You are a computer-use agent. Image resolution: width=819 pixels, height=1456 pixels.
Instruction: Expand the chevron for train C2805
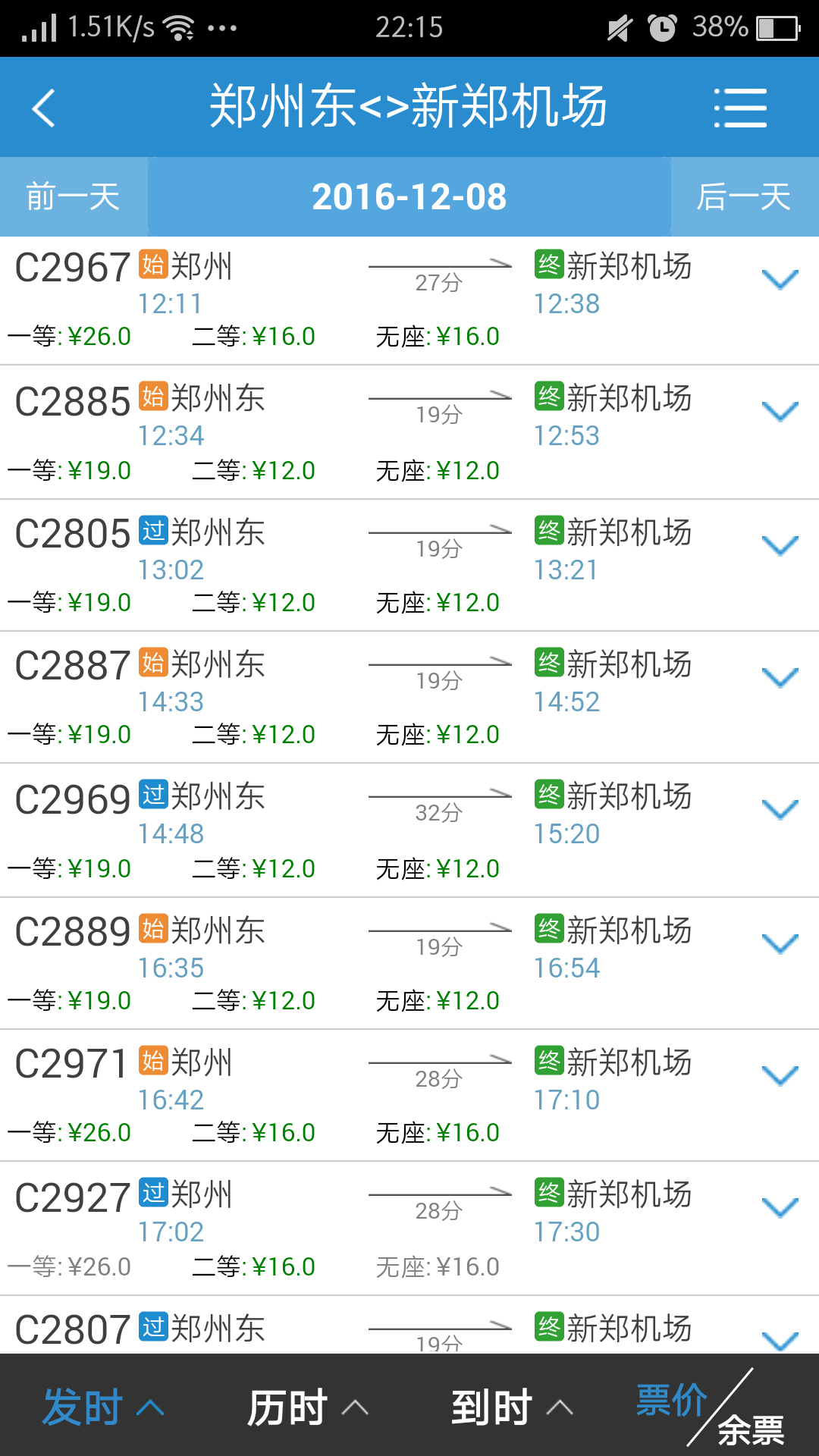pyautogui.click(x=780, y=546)
